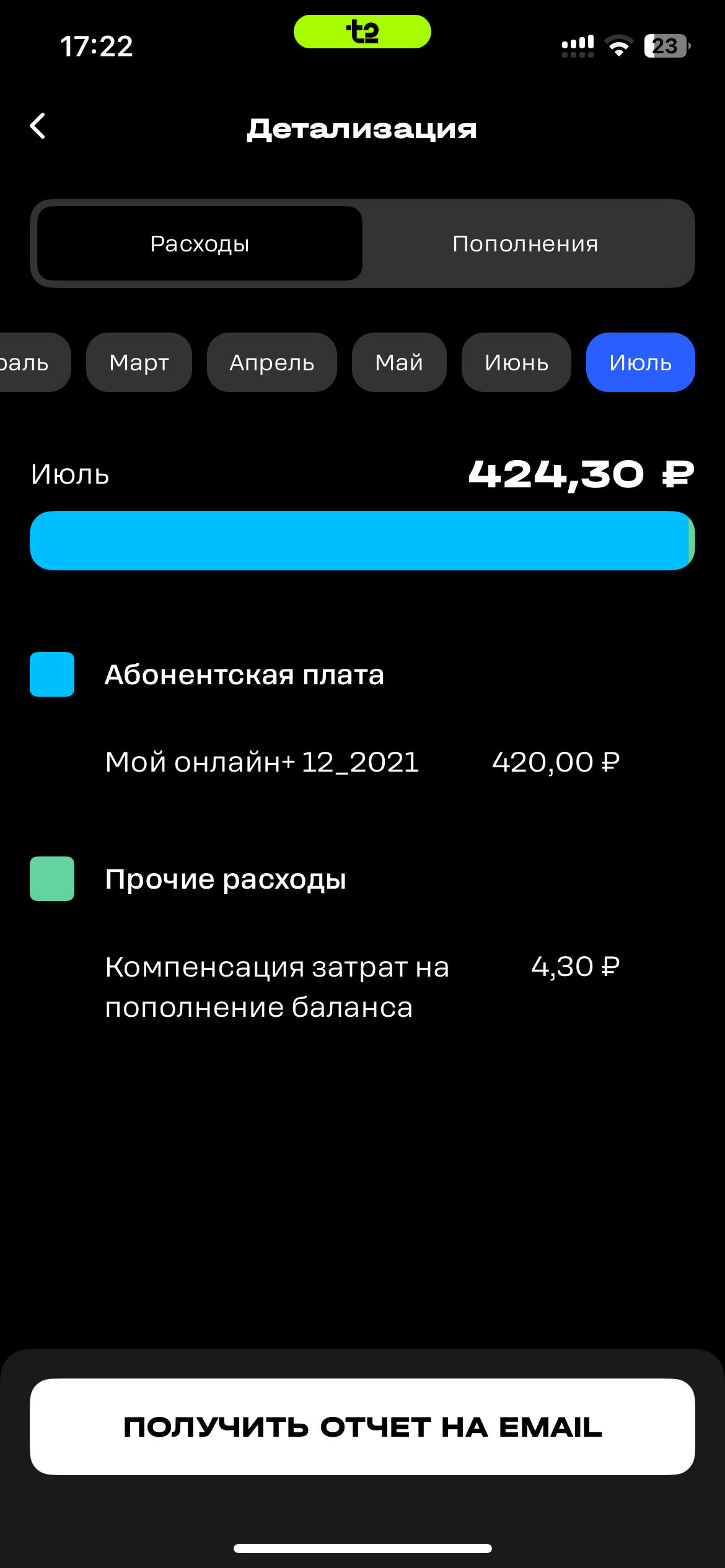Choose the Март month chip
Screen dimensions: 725x1568
pyautogui.click(x=139, y=363)
